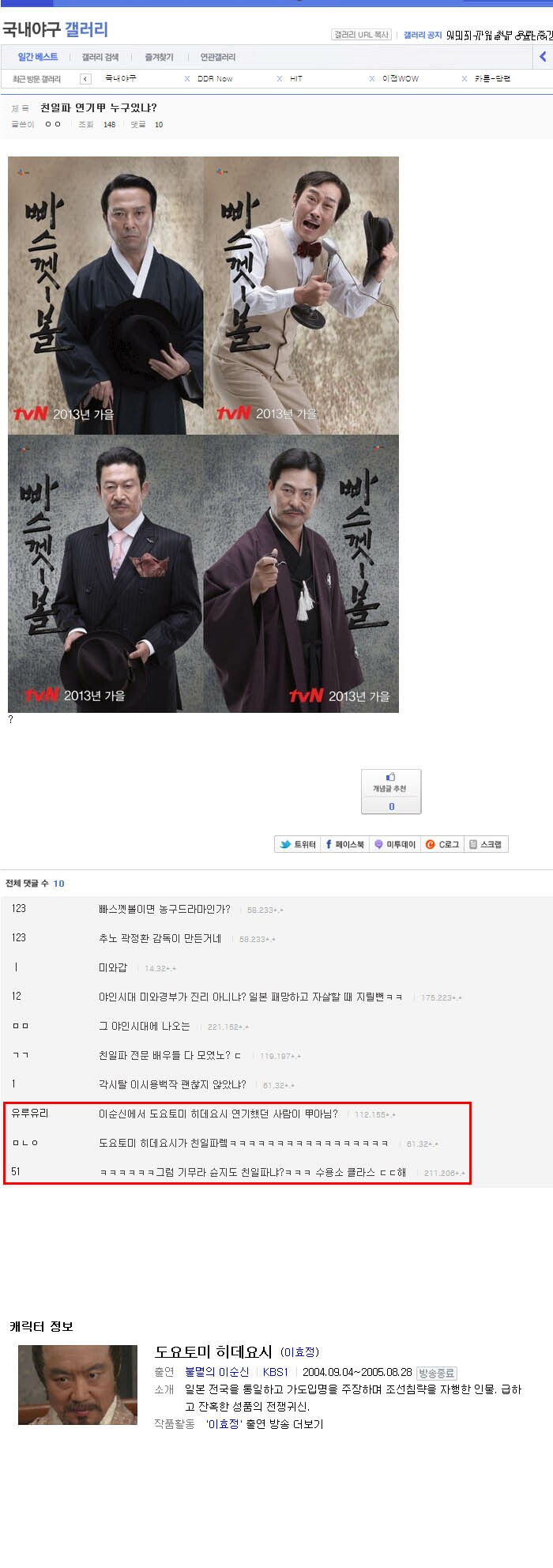The width and height of the screenshot is (553, 1568).
Task: Switch to the 일간 베스트 tab
Action: point(38,57)
